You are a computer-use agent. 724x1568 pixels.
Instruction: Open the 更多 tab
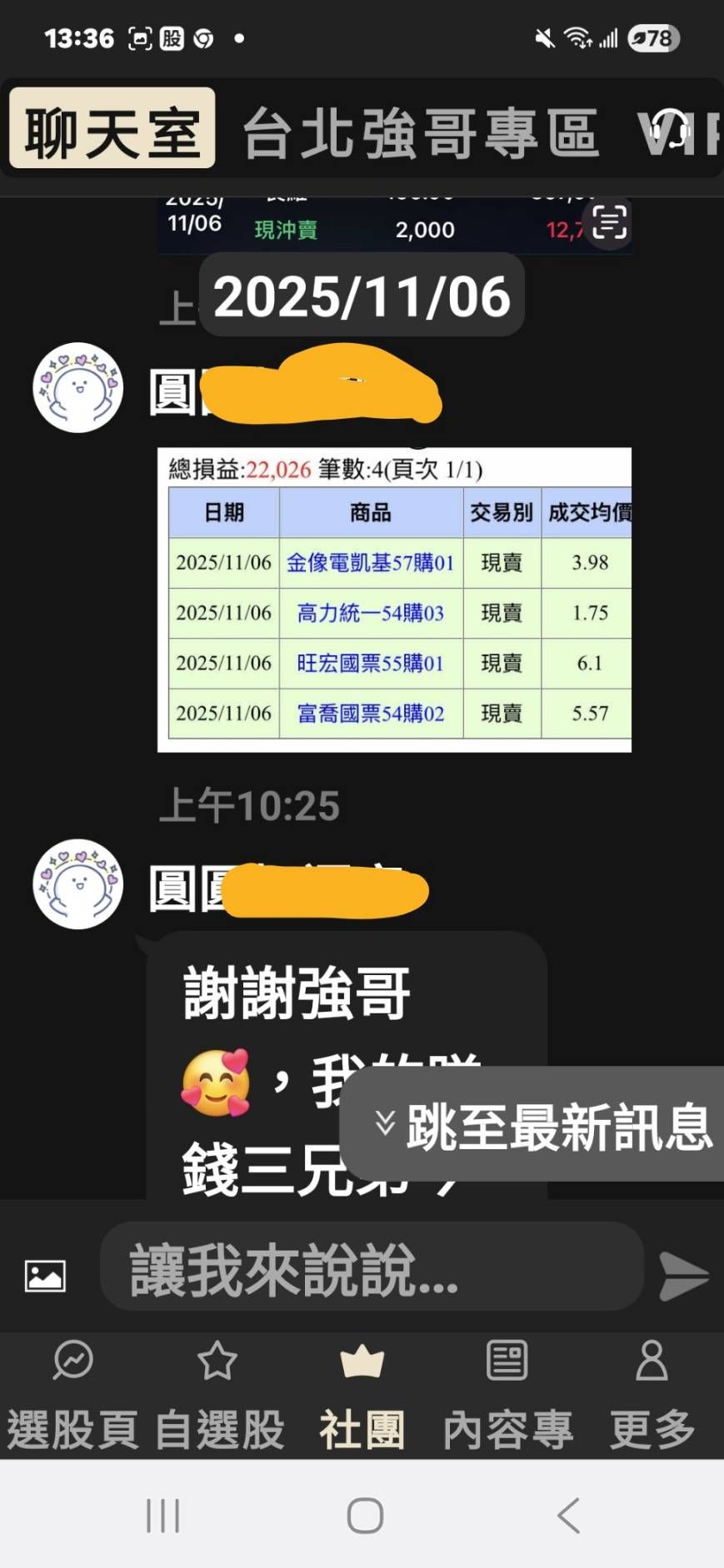point(652,1395)
